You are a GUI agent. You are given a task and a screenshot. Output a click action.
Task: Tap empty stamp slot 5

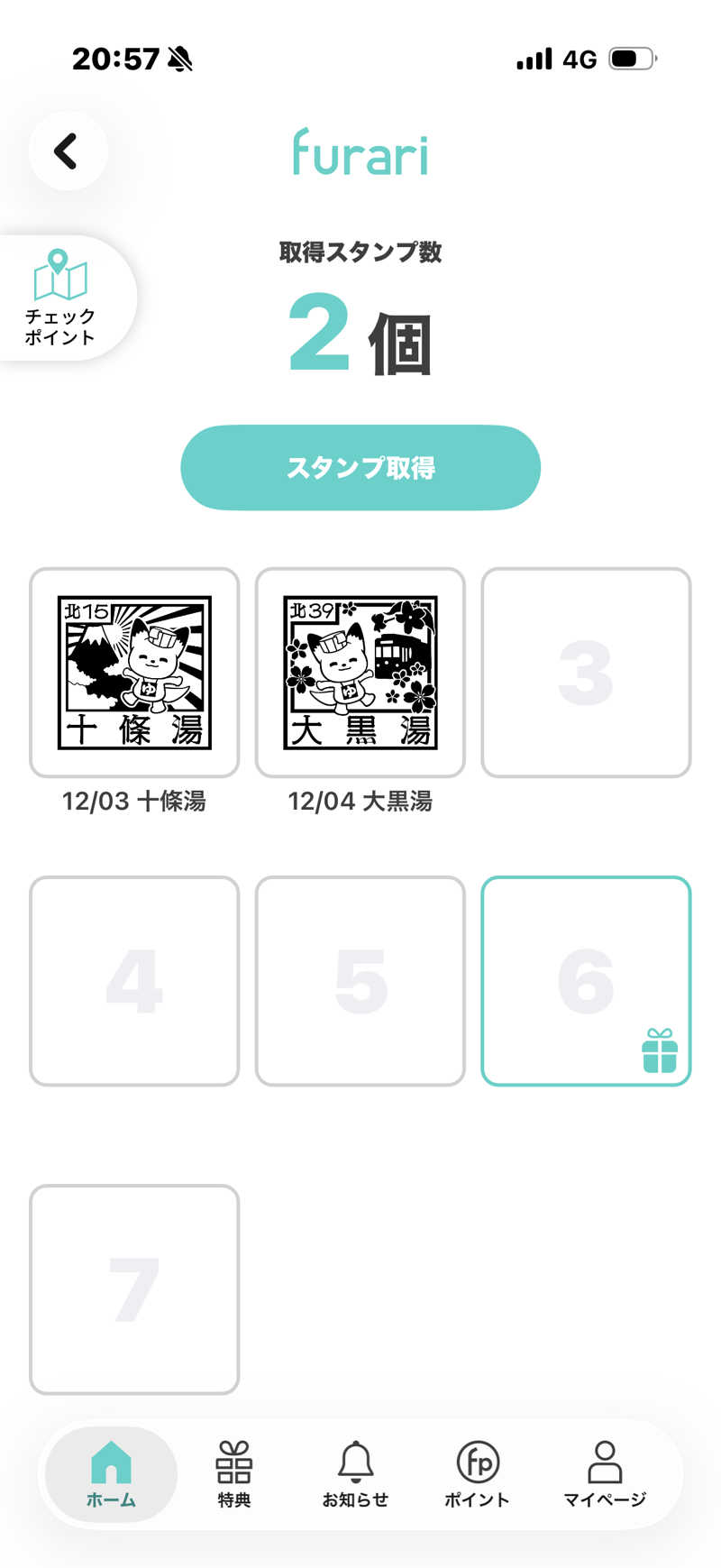coord(360,980)
